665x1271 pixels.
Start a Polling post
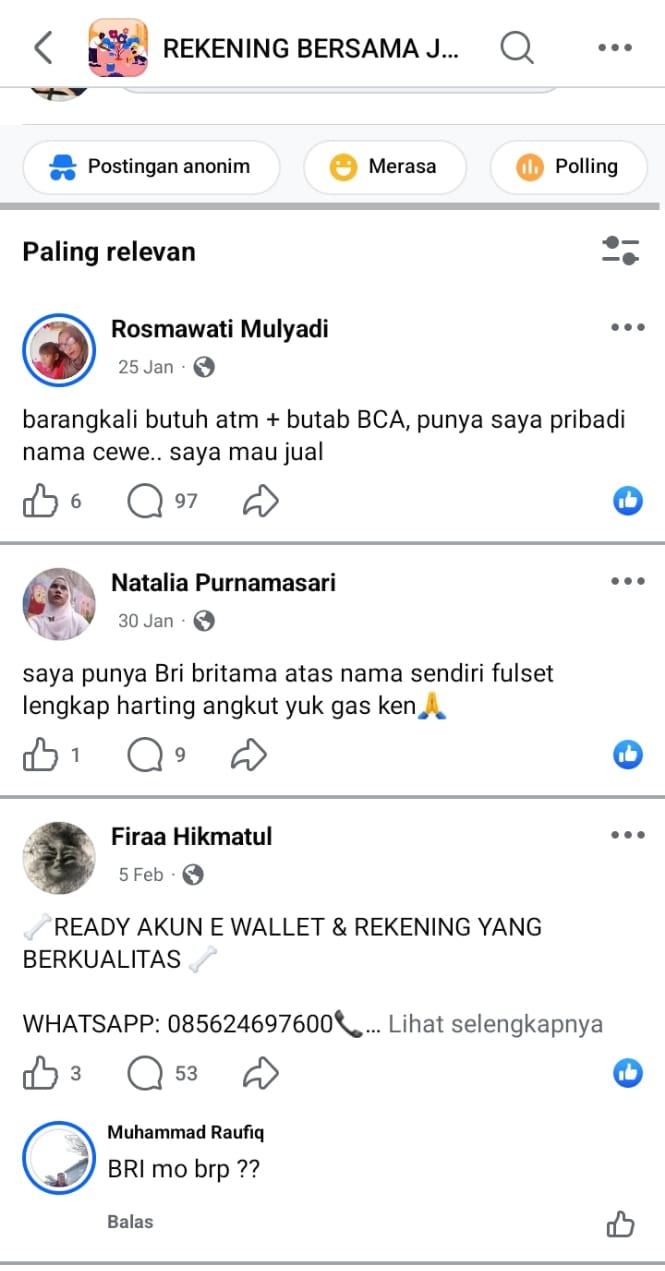coord(567,167)
